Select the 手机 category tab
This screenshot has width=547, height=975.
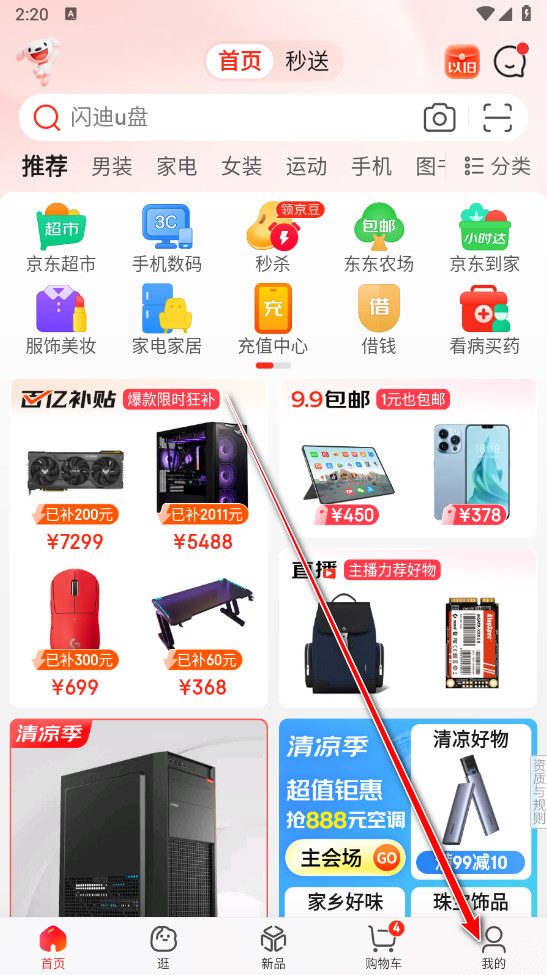tap(371, 166)
